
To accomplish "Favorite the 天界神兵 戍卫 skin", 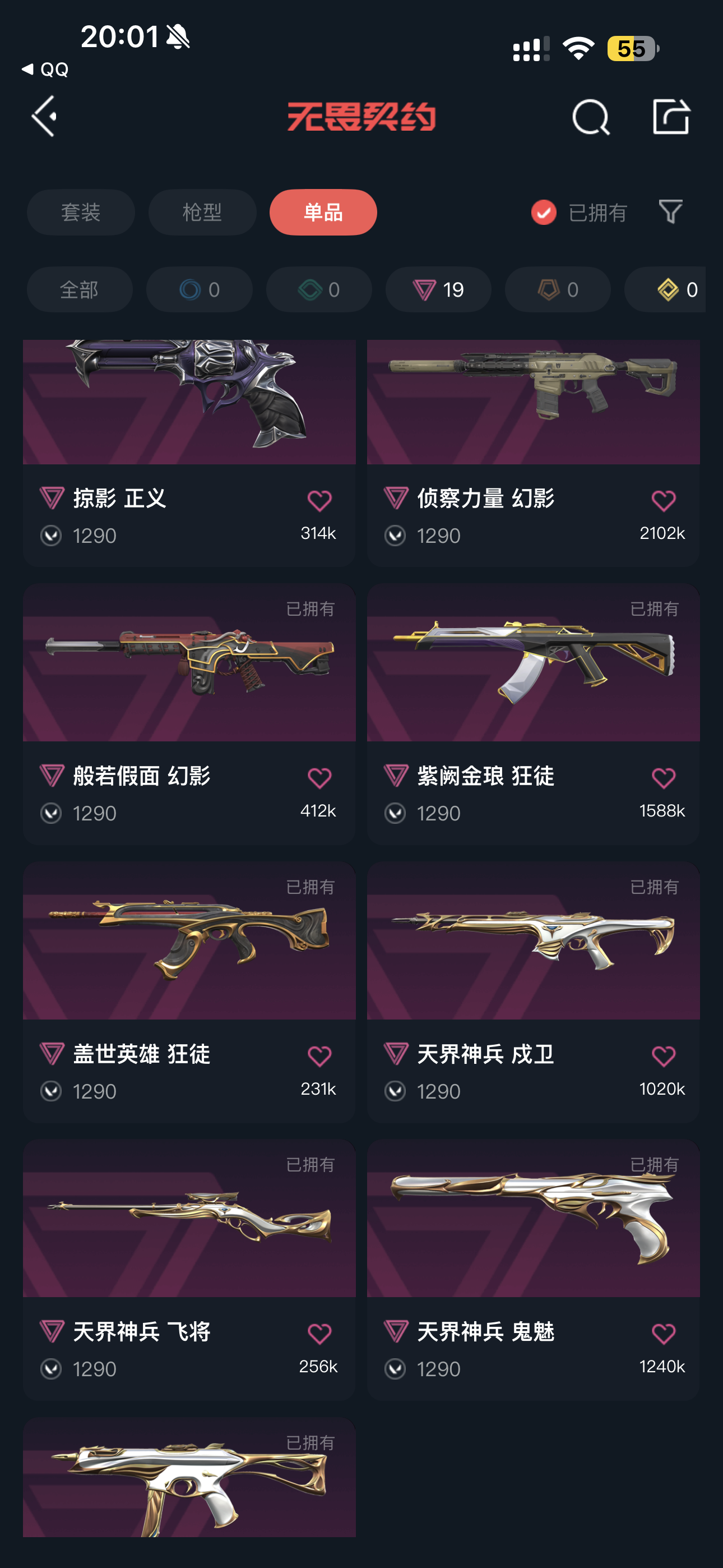I will [662, 1056].
